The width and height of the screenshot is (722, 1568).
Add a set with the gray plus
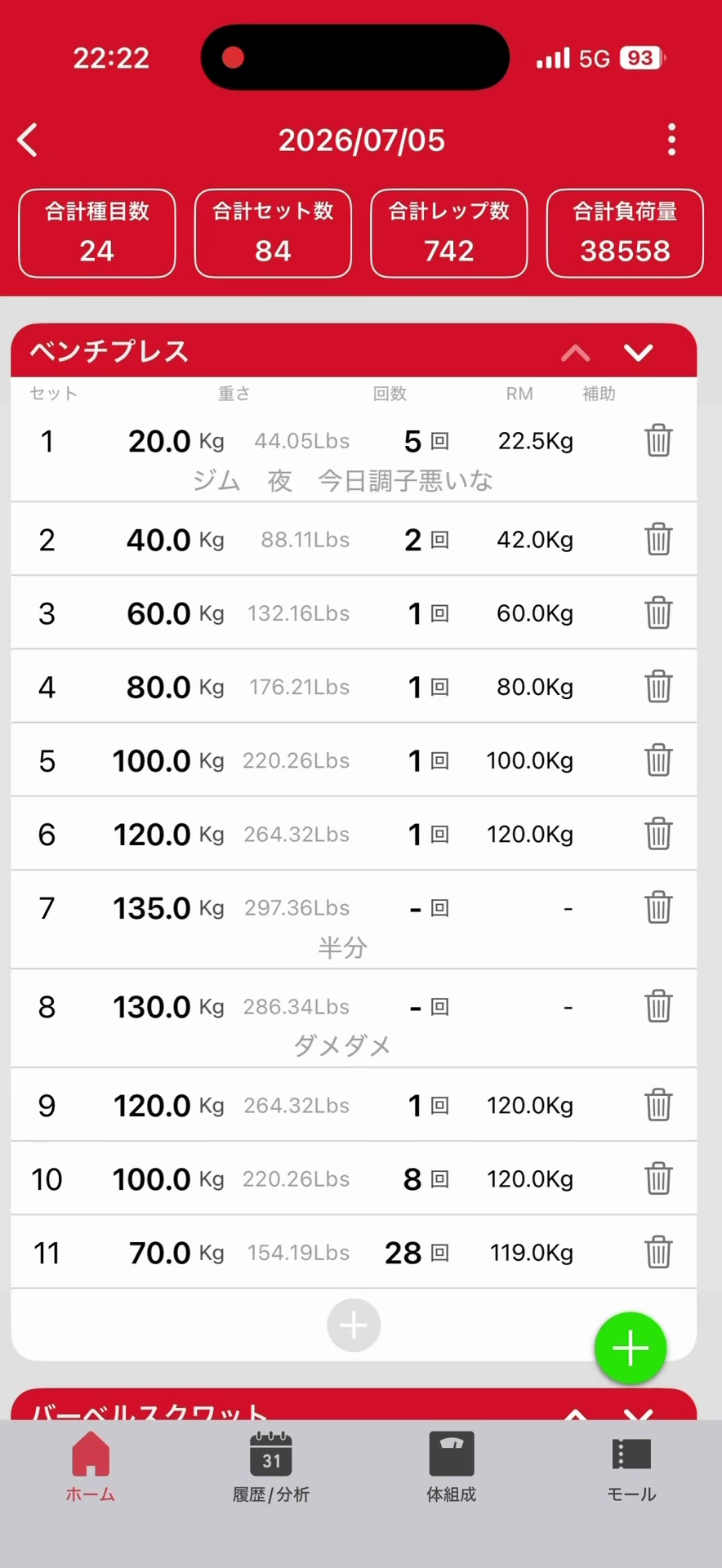pyautogui.click(x=354, y=1325)
